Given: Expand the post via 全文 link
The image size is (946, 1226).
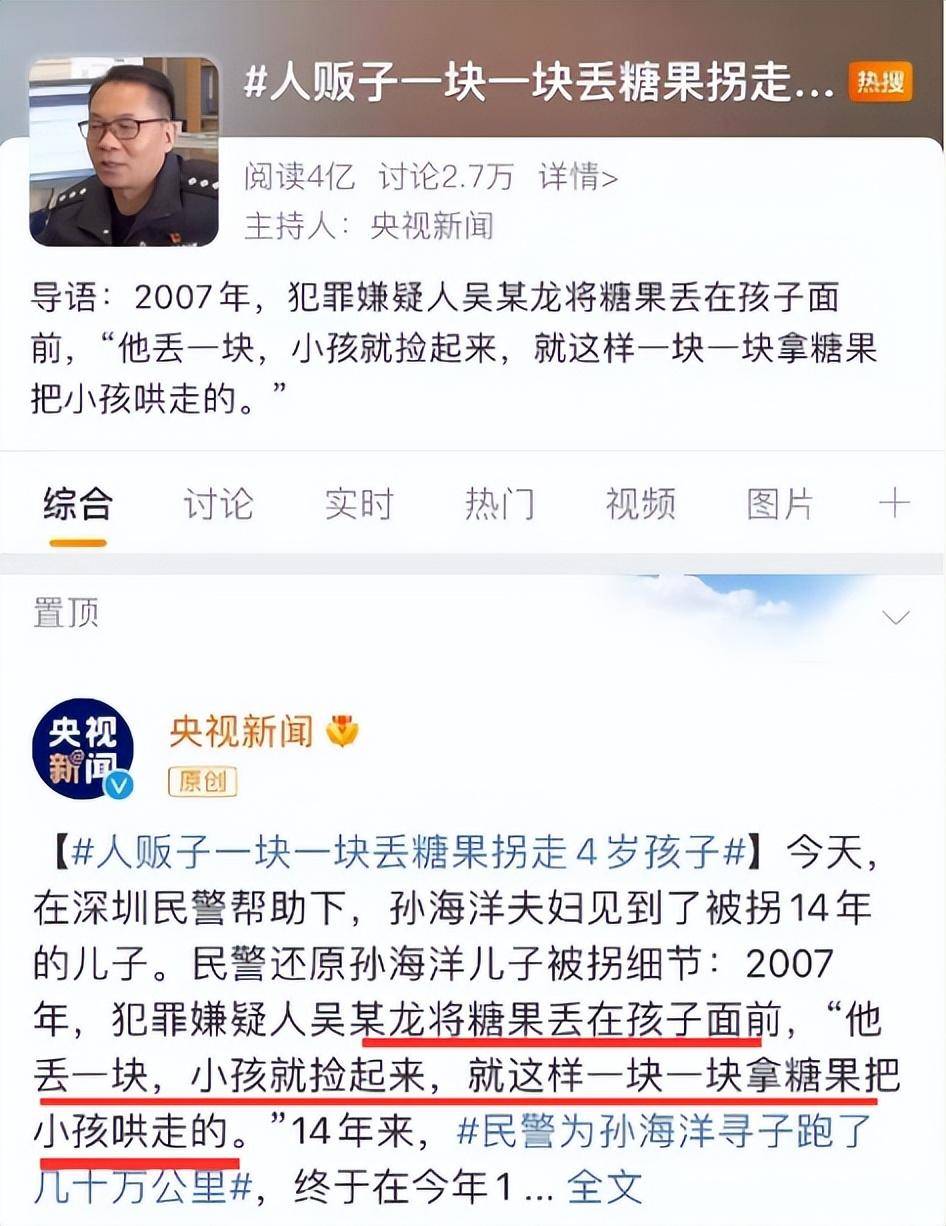Looking at the screenshot, I should [x=605, y=1187].
